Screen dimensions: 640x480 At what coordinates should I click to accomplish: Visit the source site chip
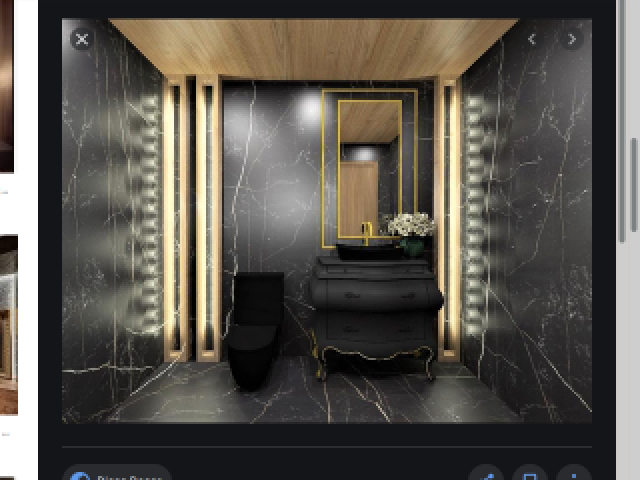coord(117,474)
